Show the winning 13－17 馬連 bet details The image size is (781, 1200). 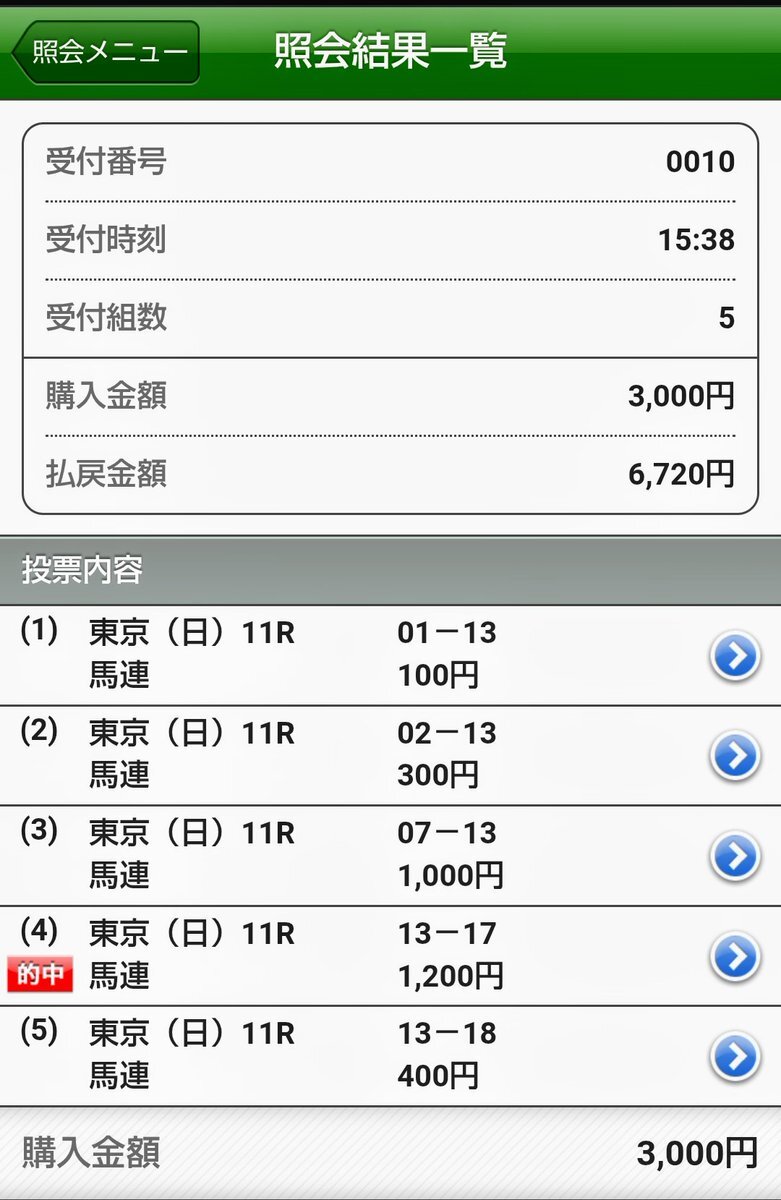pos(735,957)
